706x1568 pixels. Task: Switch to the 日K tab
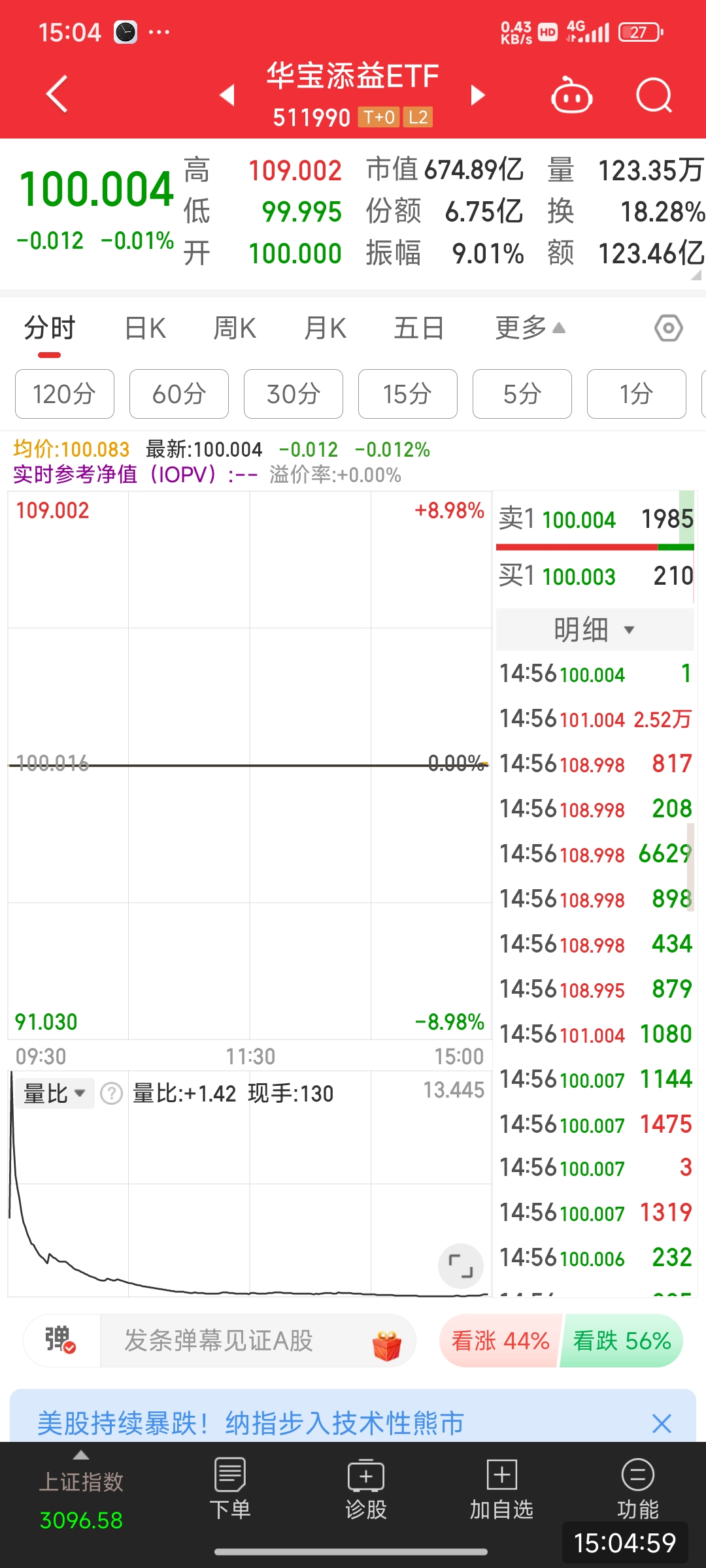(x=145, y=328)
